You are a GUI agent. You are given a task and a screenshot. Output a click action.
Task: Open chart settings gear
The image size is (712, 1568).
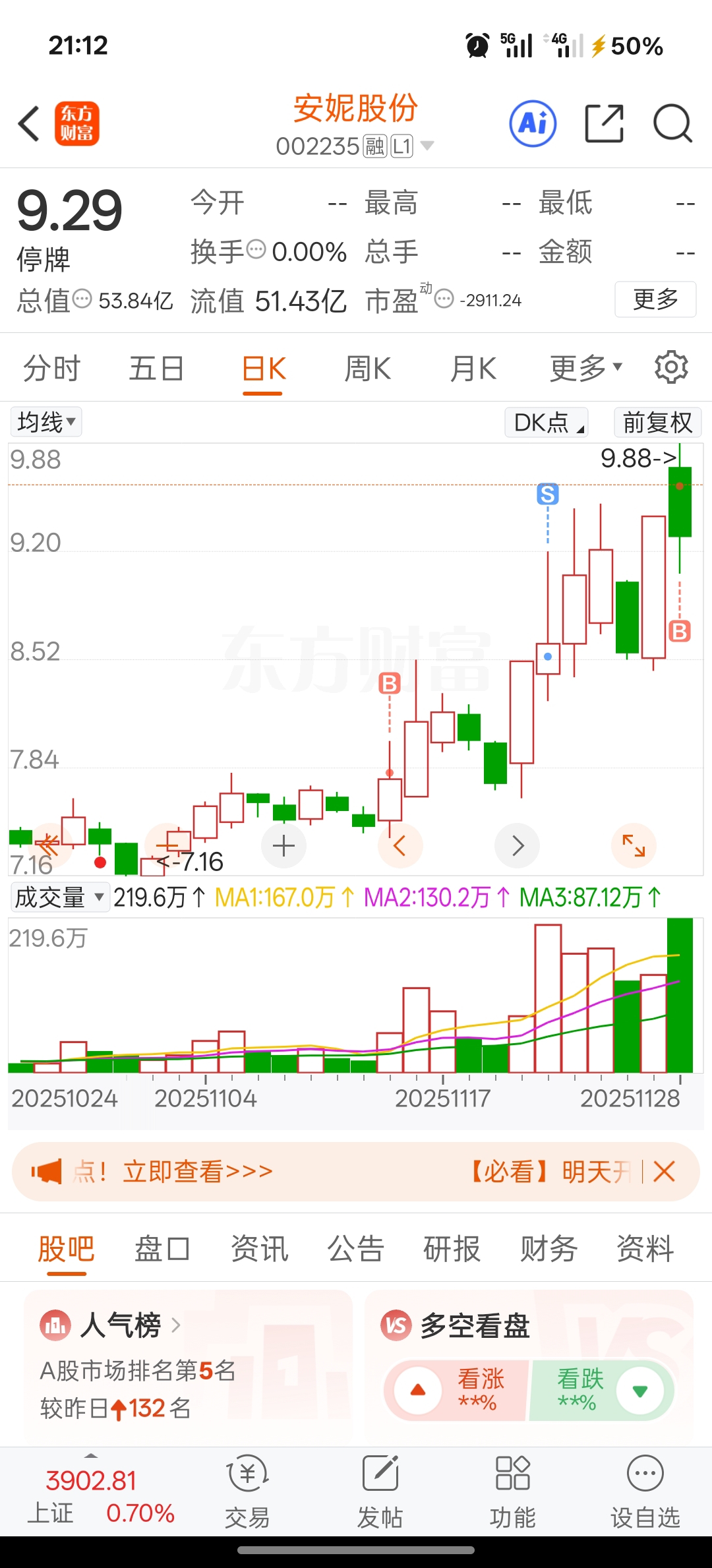(x=671, y=367)
